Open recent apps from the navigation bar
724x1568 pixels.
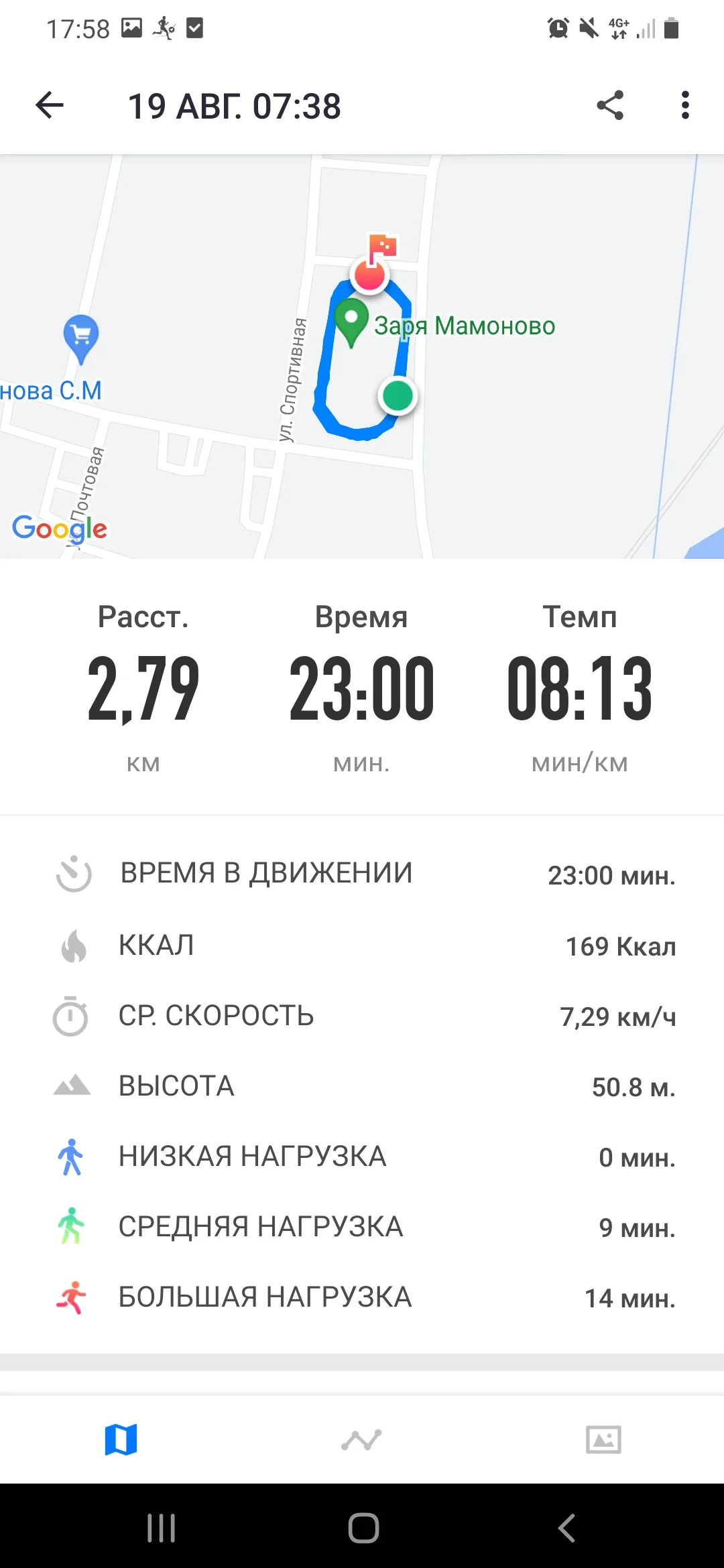coord(162,1528)
